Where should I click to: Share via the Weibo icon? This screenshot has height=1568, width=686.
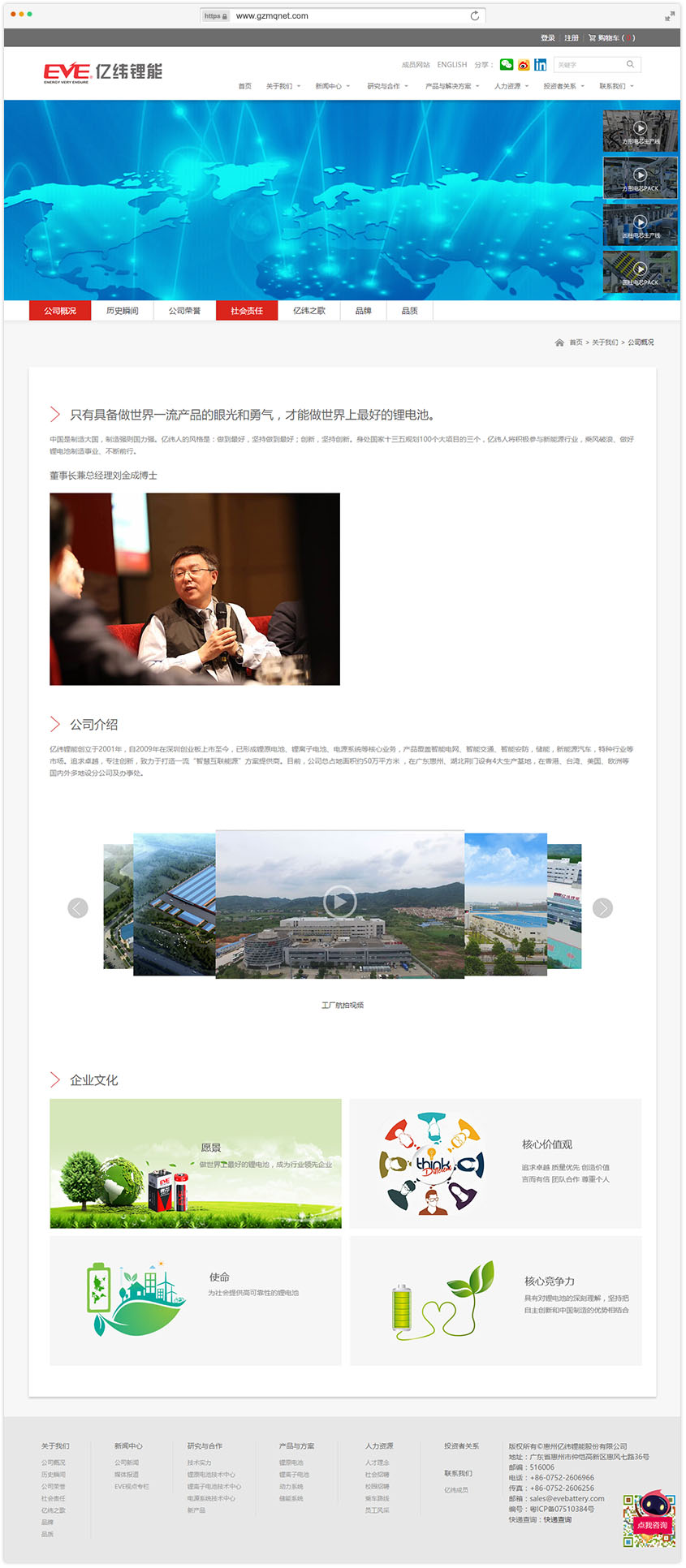[524, 65]
